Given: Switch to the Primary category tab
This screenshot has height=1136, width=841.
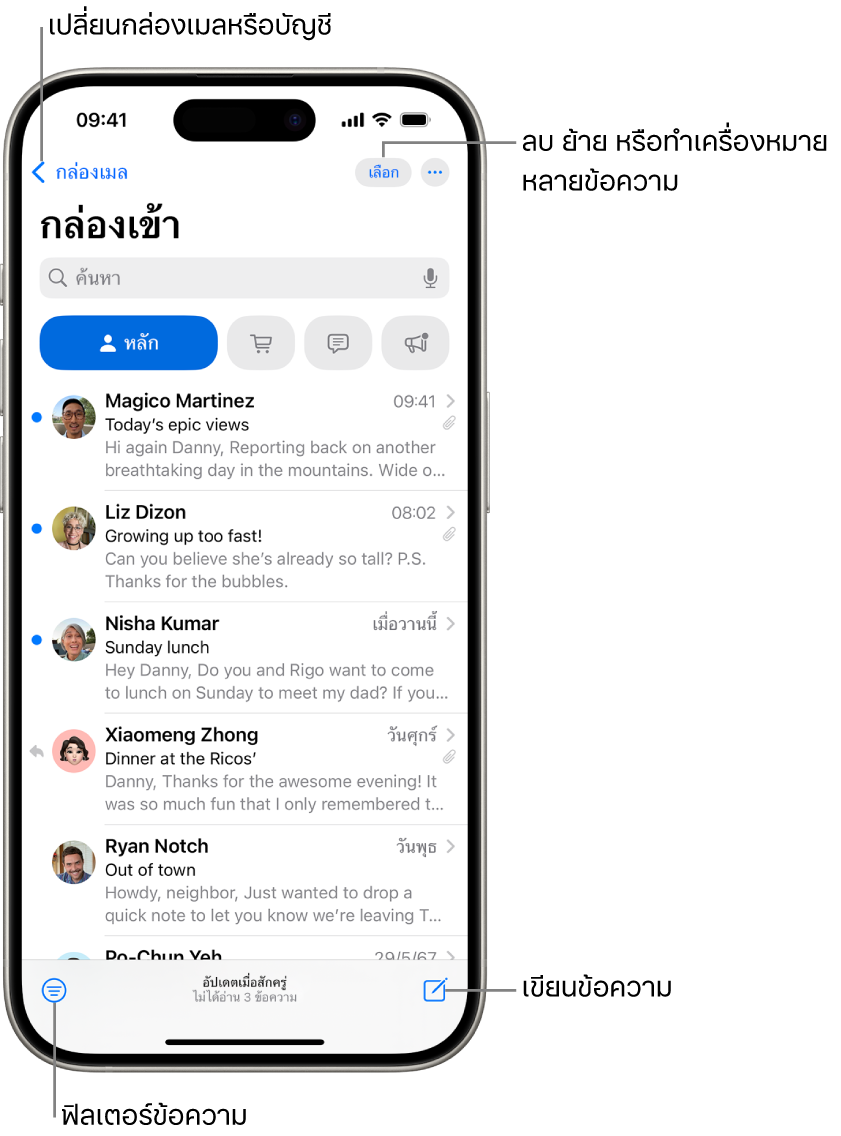Looking at the screenshot, I should click(128, 343).
